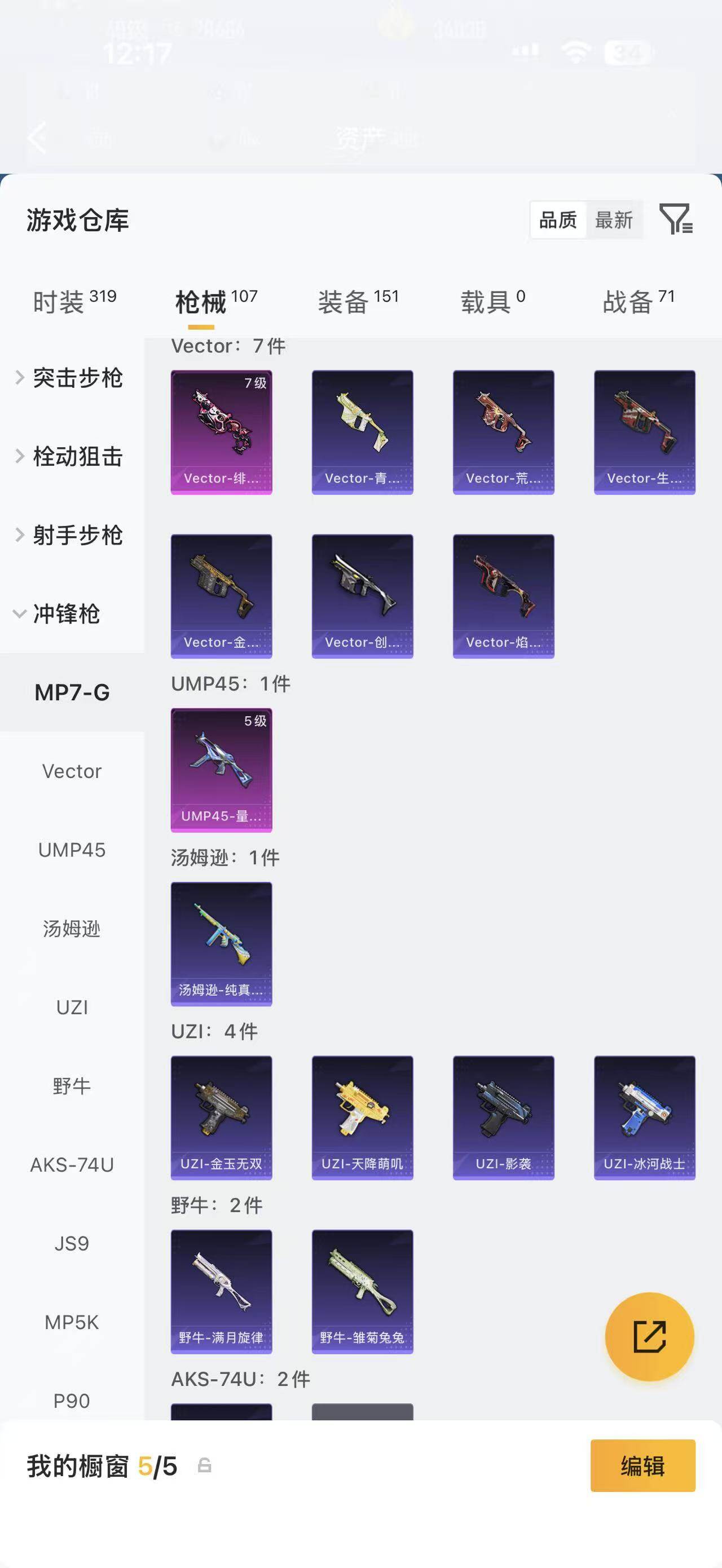722x1568 pixels.
Task: Switch sorting to 最新
Action: coord(614,220)
